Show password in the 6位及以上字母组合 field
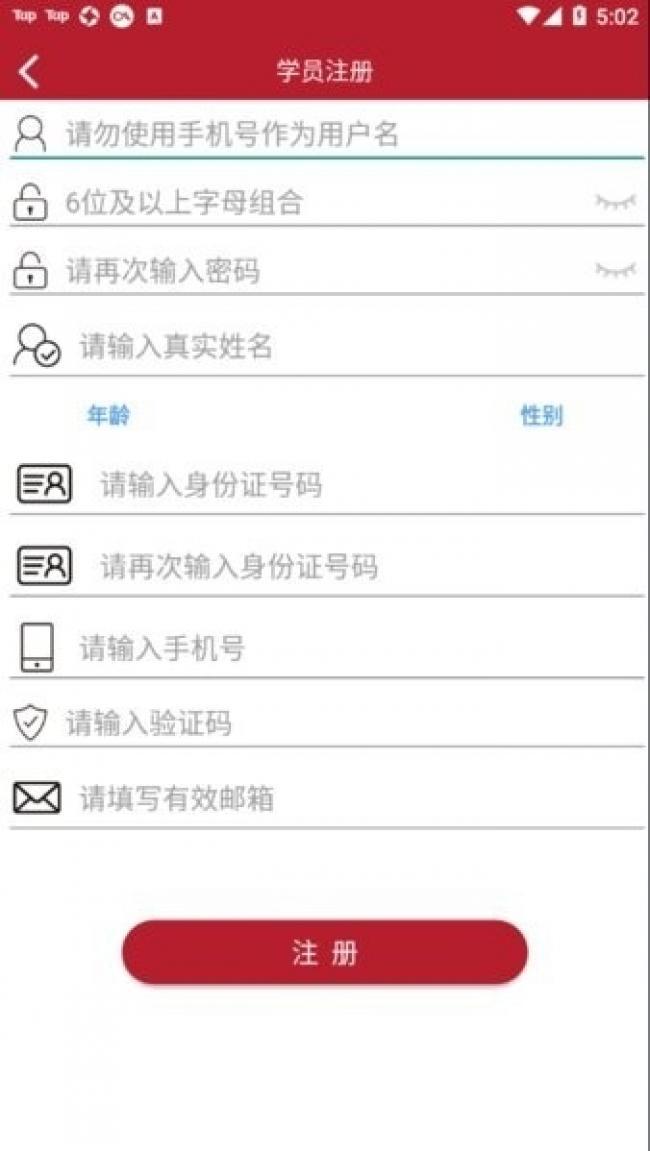 point(615,203)
